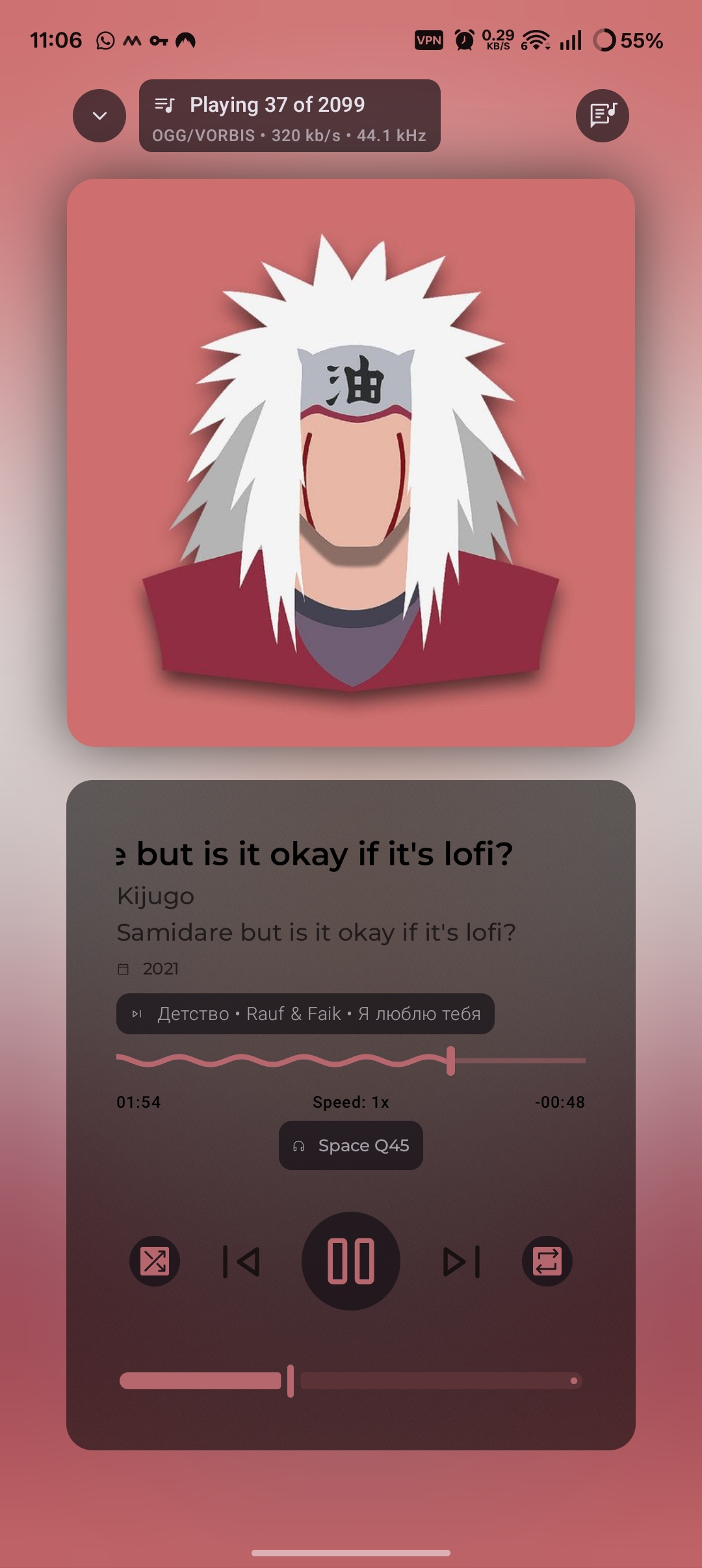Open the queue from Playing 37 of 2099
The height and width of the screenshot is (1568, 702).
click(289, 116)
